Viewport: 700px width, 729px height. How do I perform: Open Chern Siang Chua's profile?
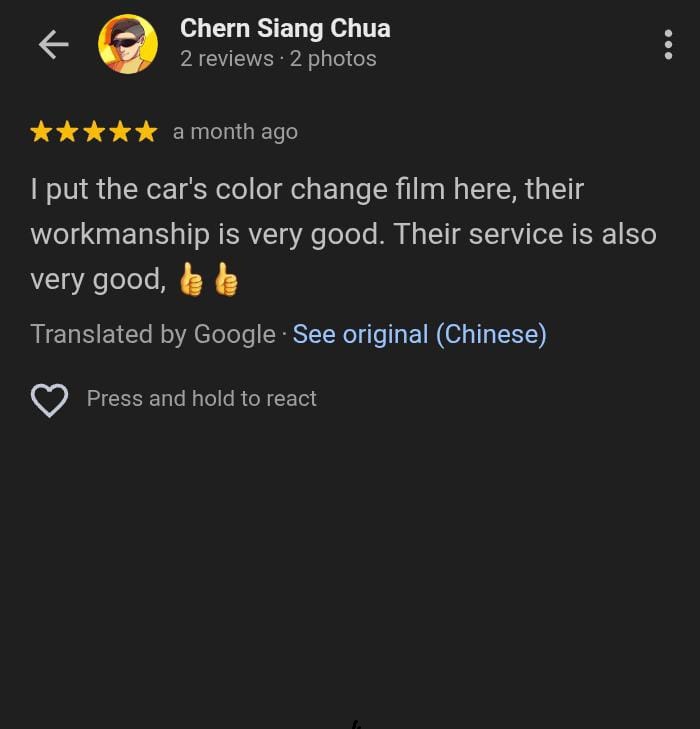tap(284, 29)
